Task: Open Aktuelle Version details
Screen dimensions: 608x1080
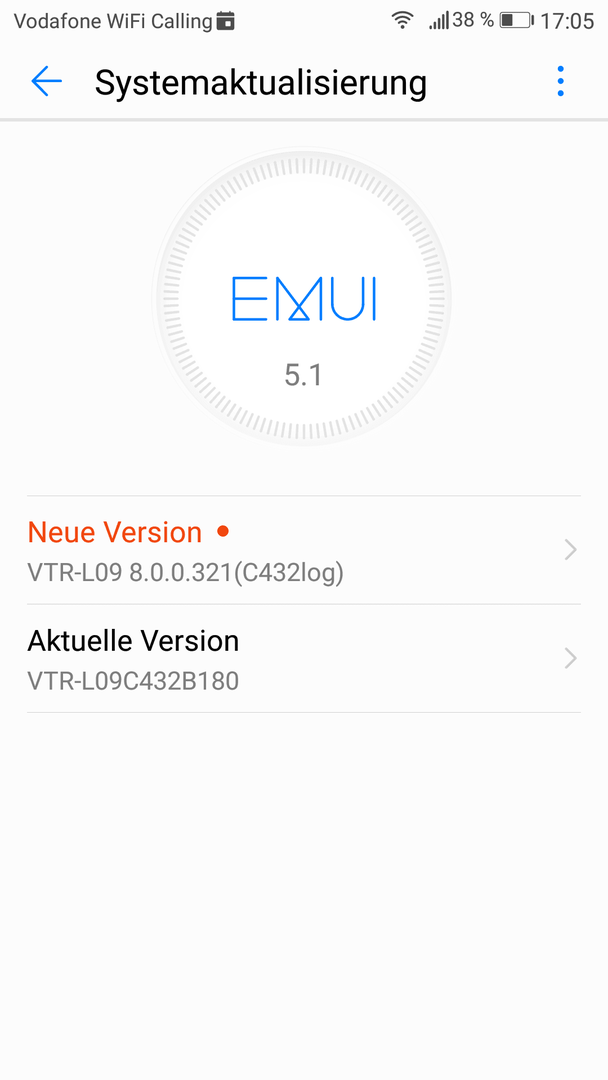Action: tap(304, 659)
